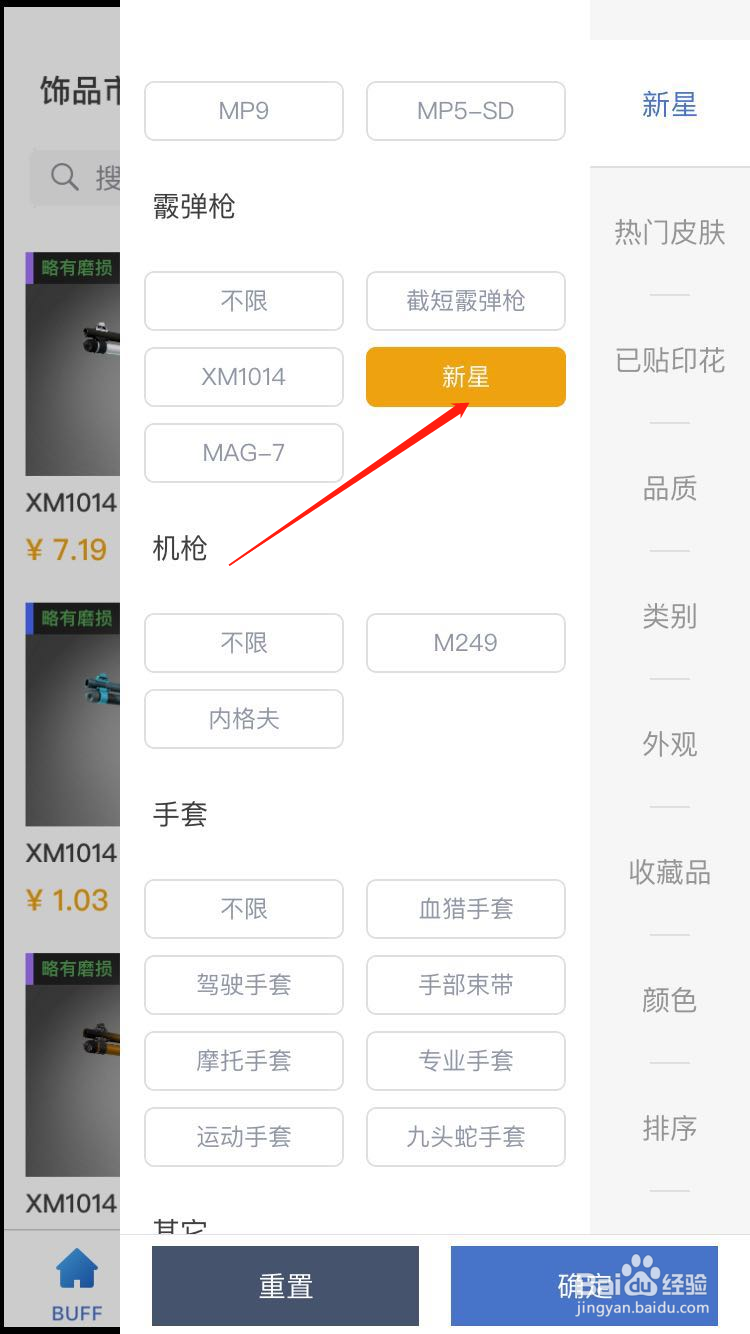
Task: Choose the 不限 option under 机枪
Action: (x=243, y=643)
